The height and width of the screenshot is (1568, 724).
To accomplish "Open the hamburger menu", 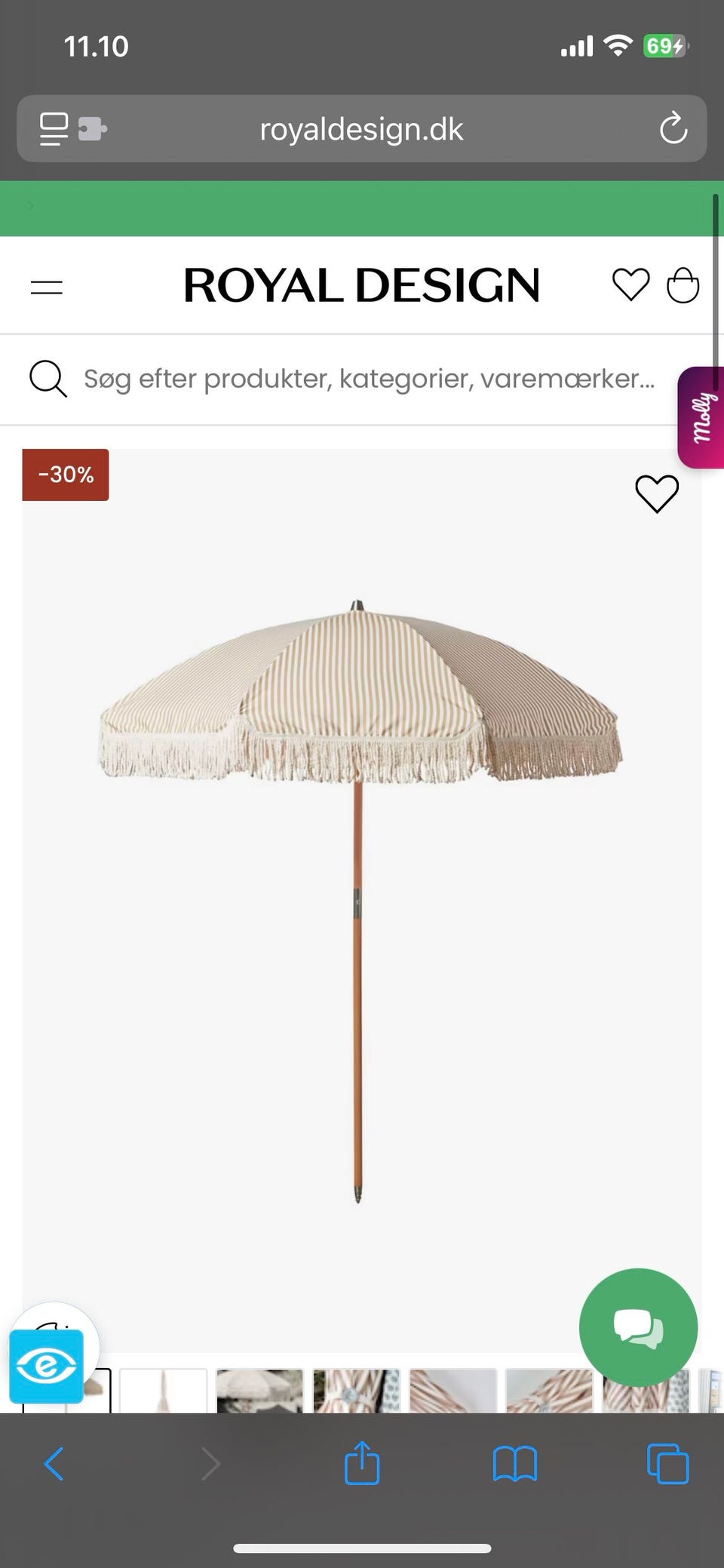I will coord(47,287).
